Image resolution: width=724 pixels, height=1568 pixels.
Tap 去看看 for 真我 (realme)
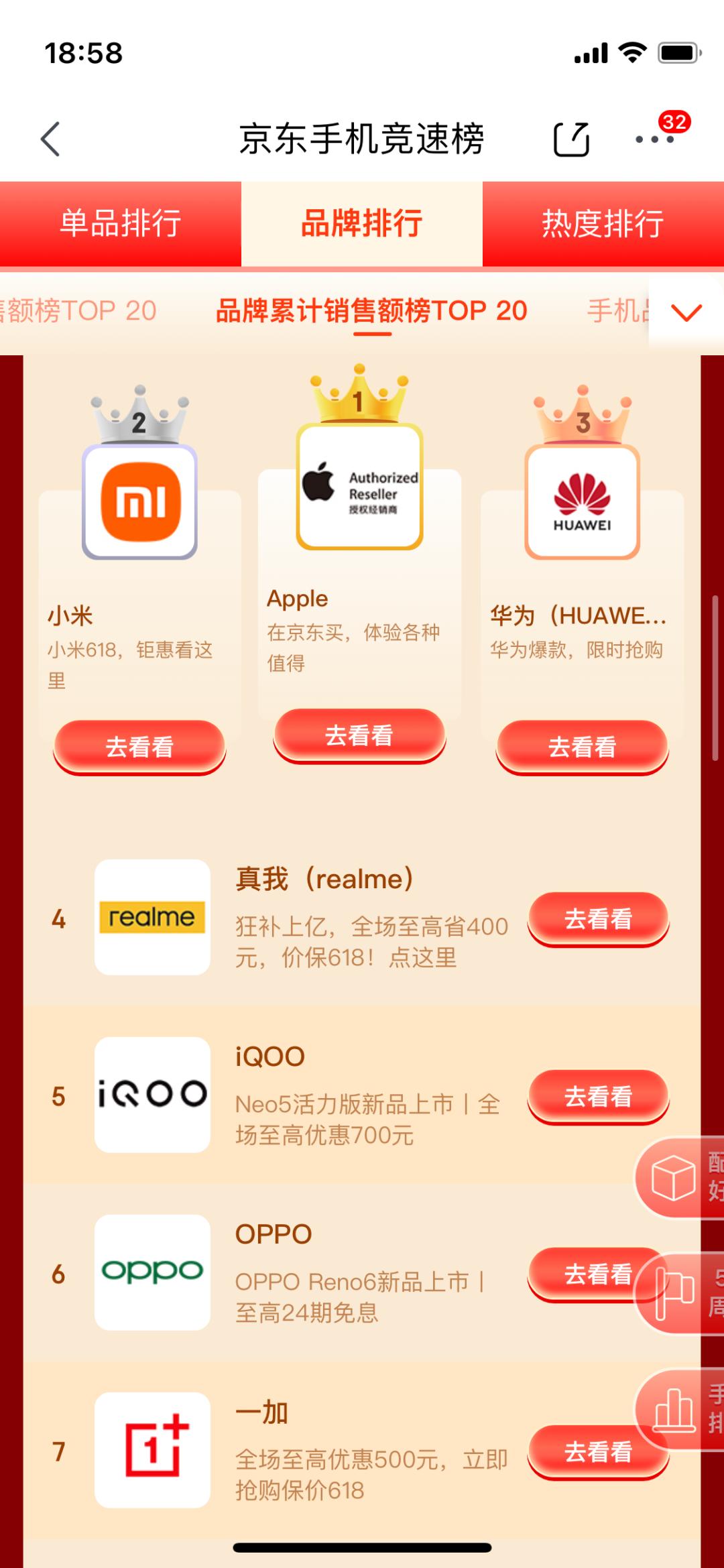[598, 918]
